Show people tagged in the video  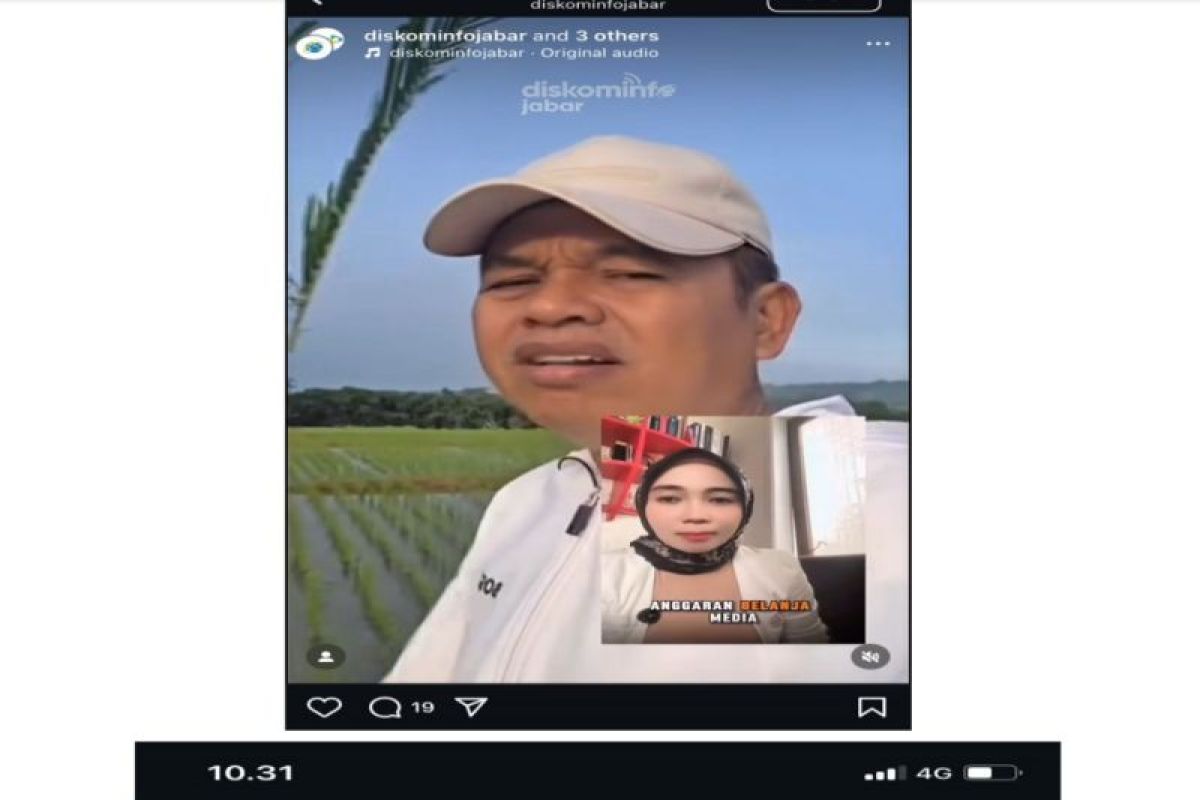[x=325, y=656]
